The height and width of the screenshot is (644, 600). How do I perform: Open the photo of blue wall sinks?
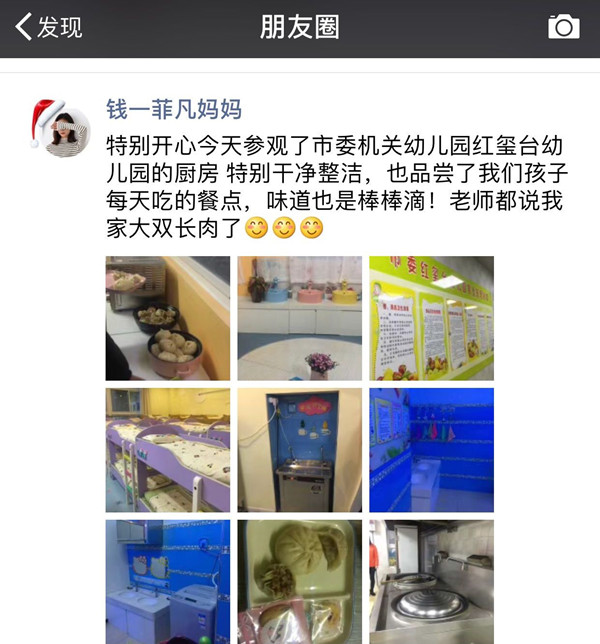click(x=168, y=581)
